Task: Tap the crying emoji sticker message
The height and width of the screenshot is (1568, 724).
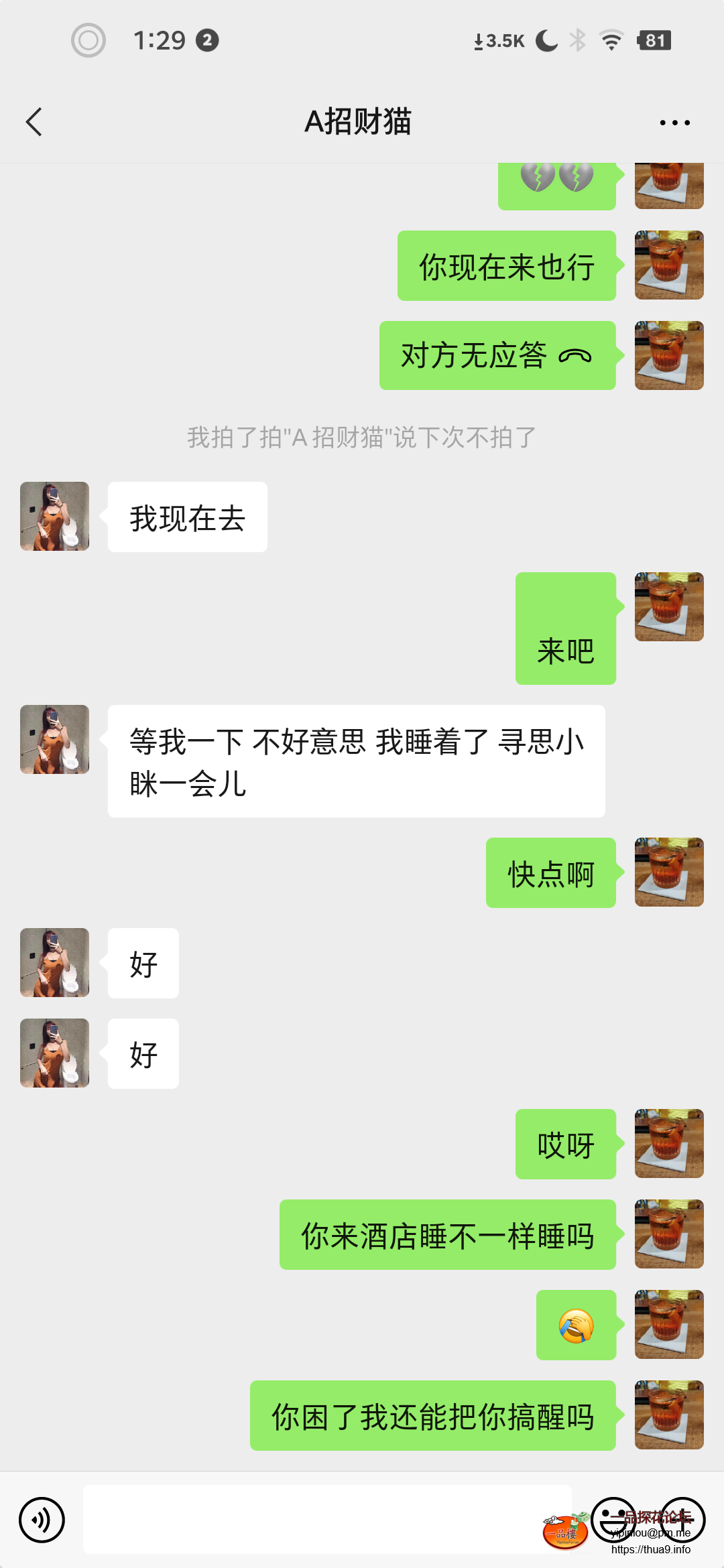Action: click(575, 1325)
